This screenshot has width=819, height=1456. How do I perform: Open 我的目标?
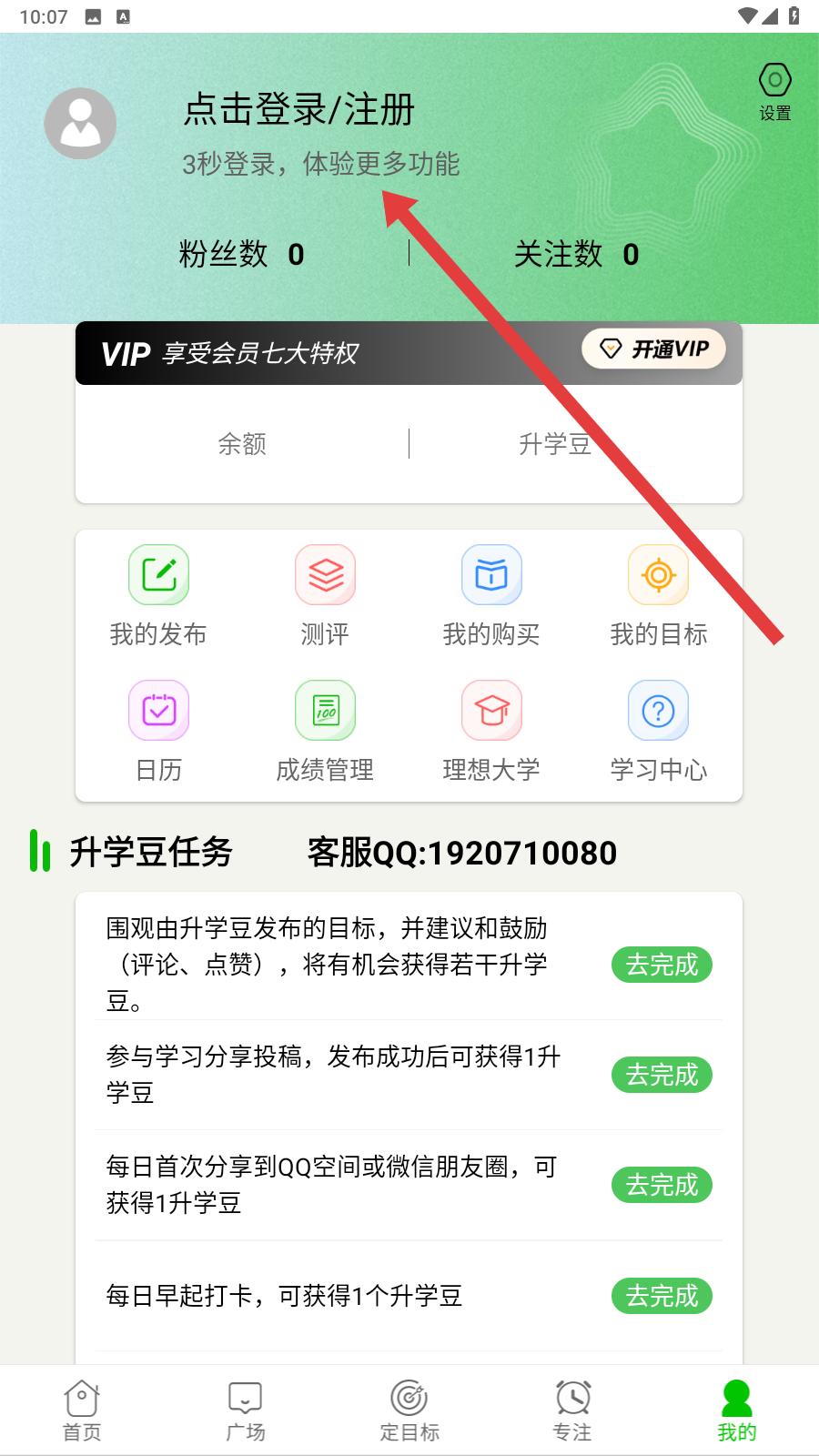click(658, 595)
